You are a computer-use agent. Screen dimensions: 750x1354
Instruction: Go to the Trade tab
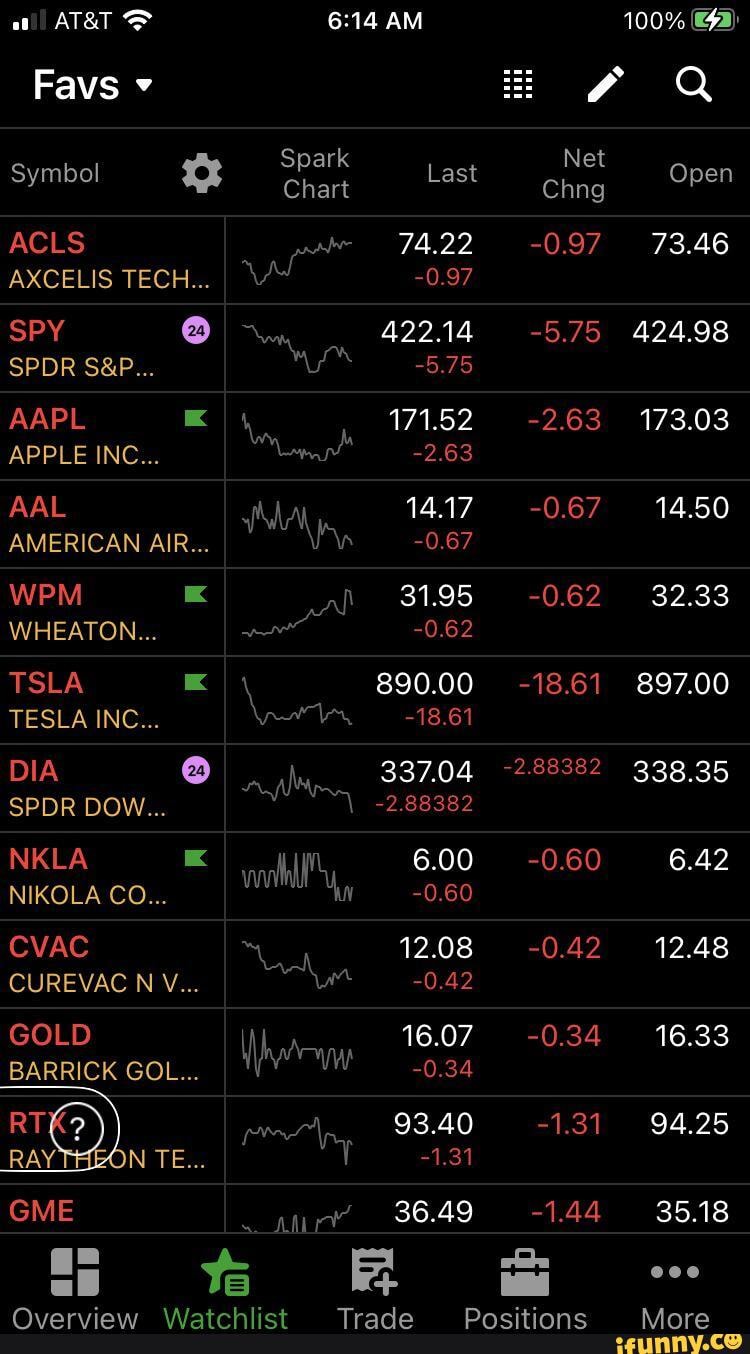point(375,1290)
